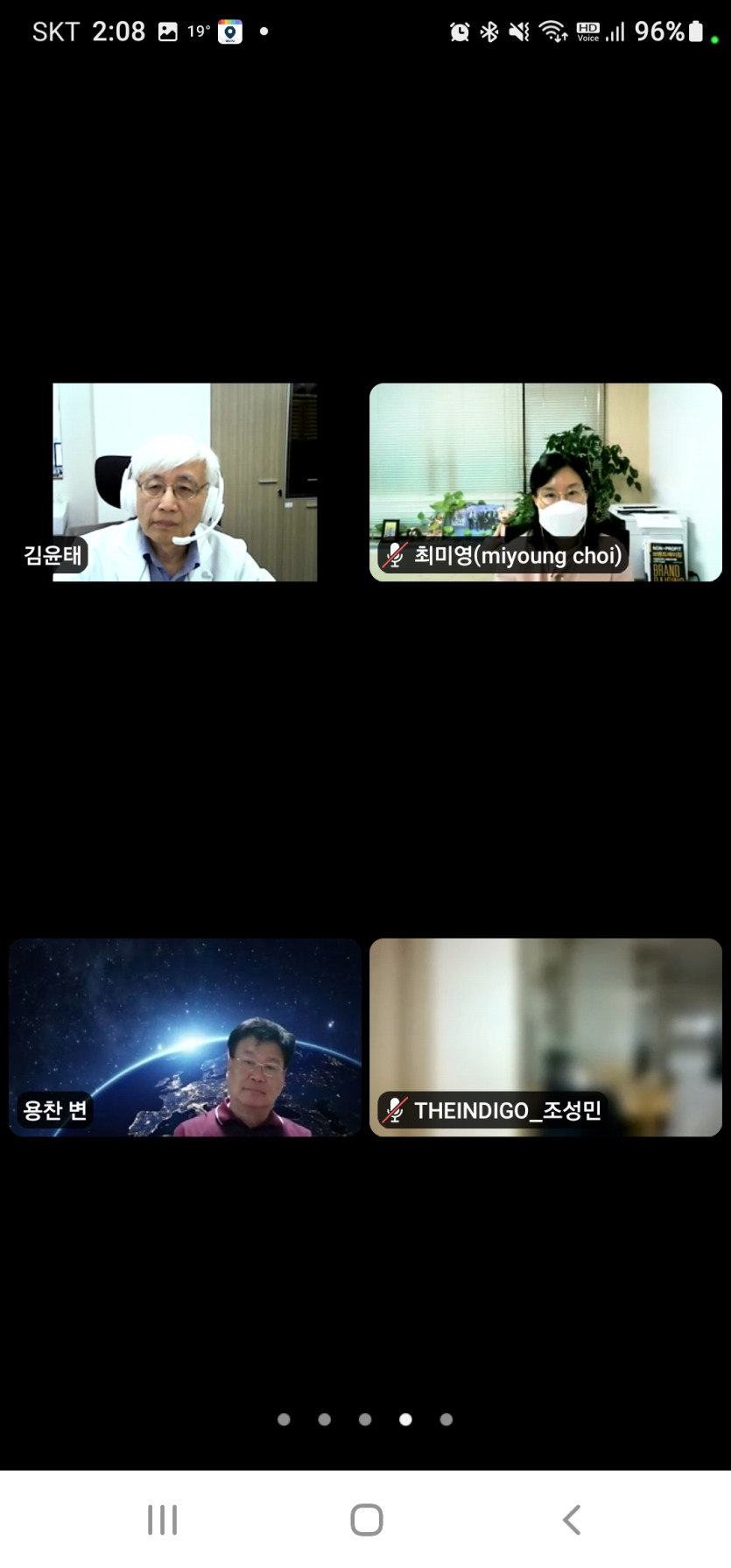Select 최미영(miyoung choi)'s video tile
Screen dimensions: 731x1568
(545, 482)
